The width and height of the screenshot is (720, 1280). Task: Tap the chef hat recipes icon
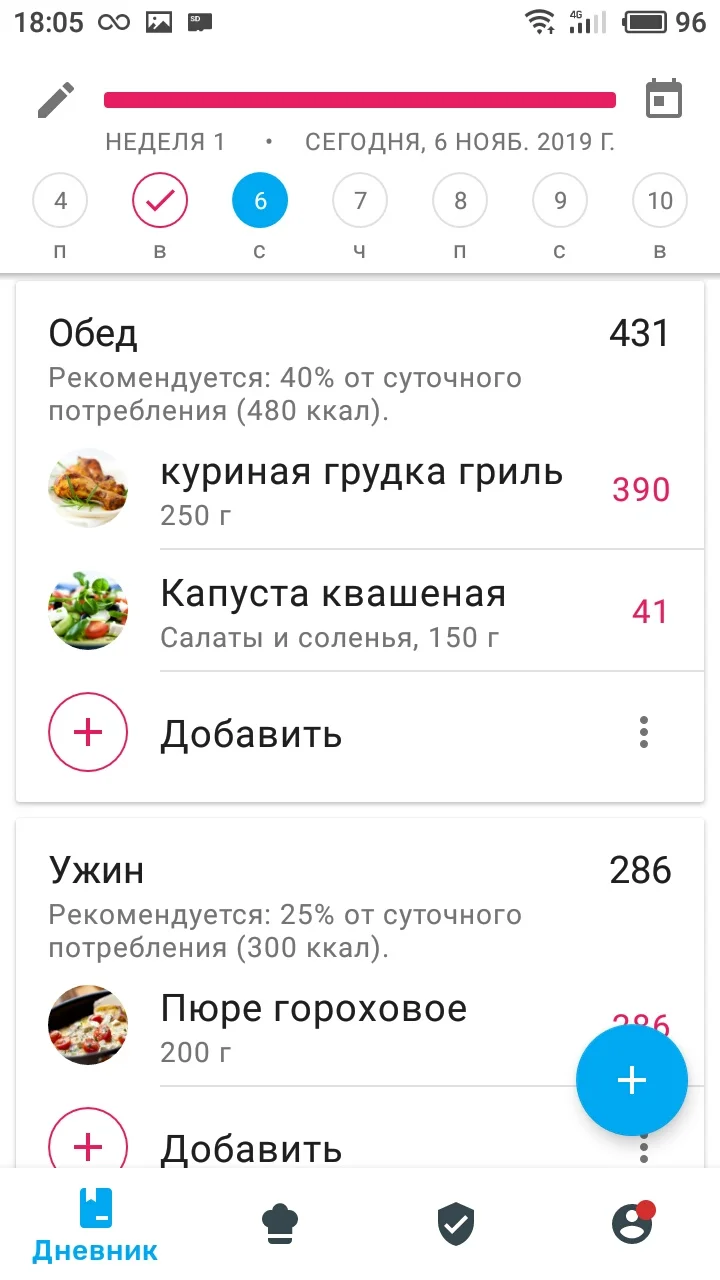(x=280, y=1222)
